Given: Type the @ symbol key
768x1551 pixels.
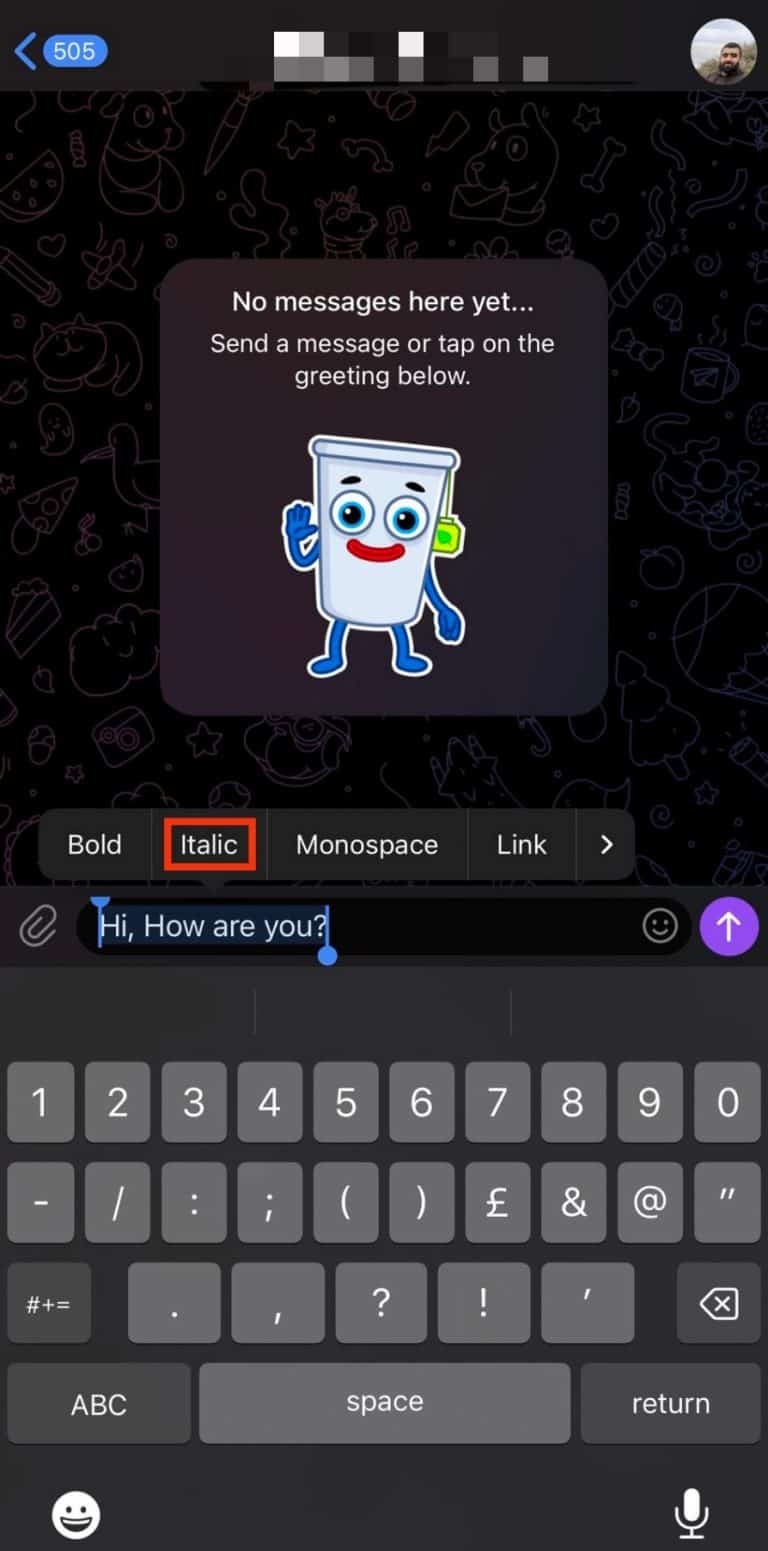Looking at the screenshot, I should coord(650,1203).
